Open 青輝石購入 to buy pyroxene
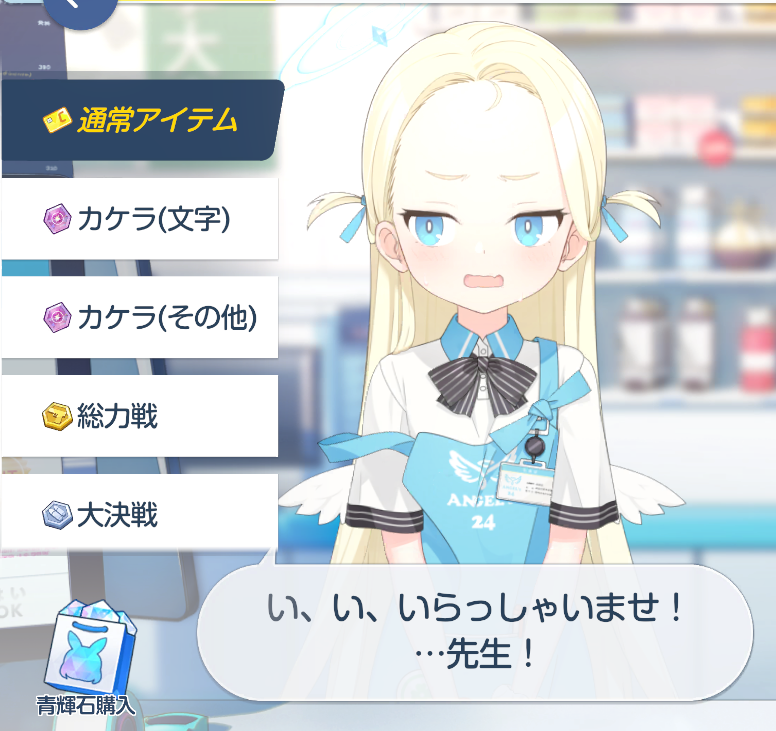 tap(85, 656)
